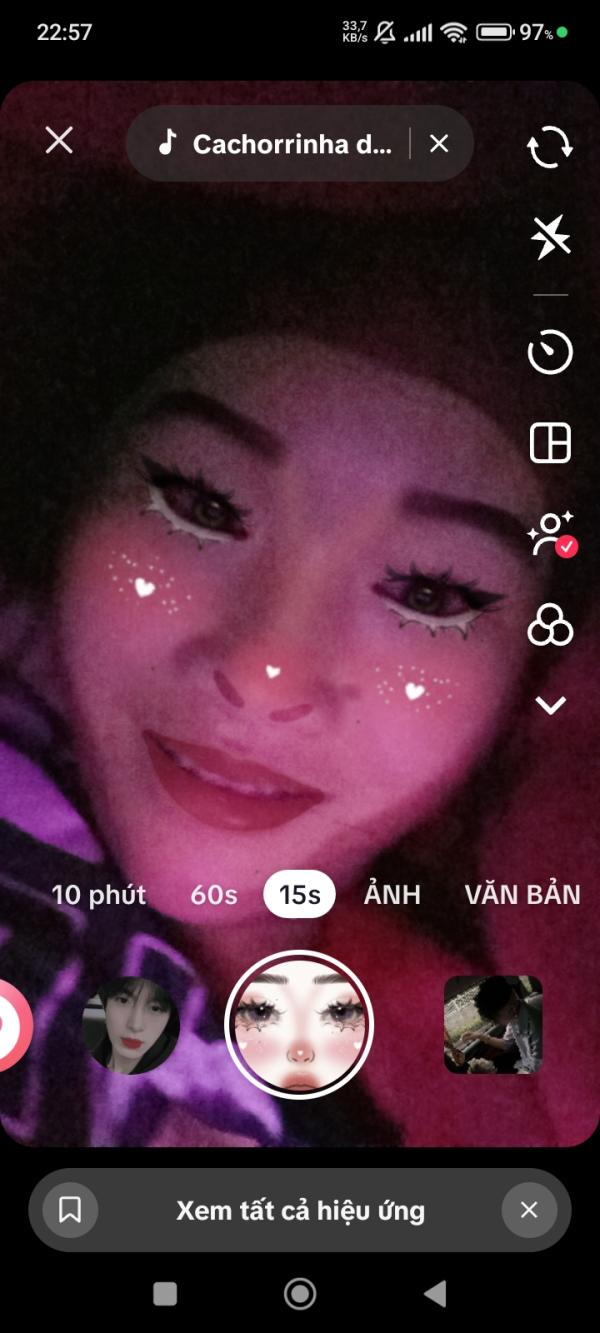Switch to ẢNH photo mode

pos(392,894)
